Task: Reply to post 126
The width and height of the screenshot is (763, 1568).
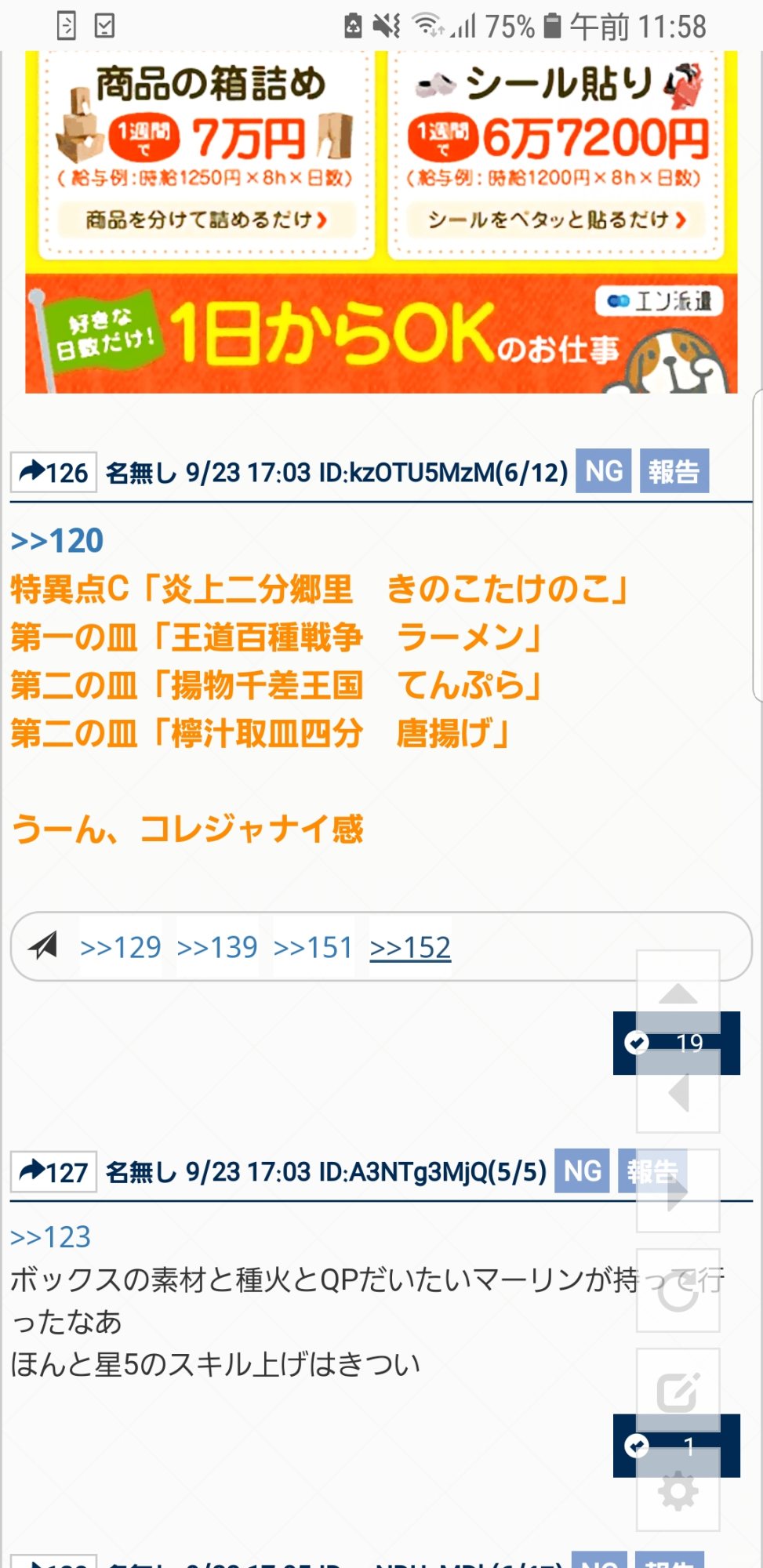Action: click(53, 473)
